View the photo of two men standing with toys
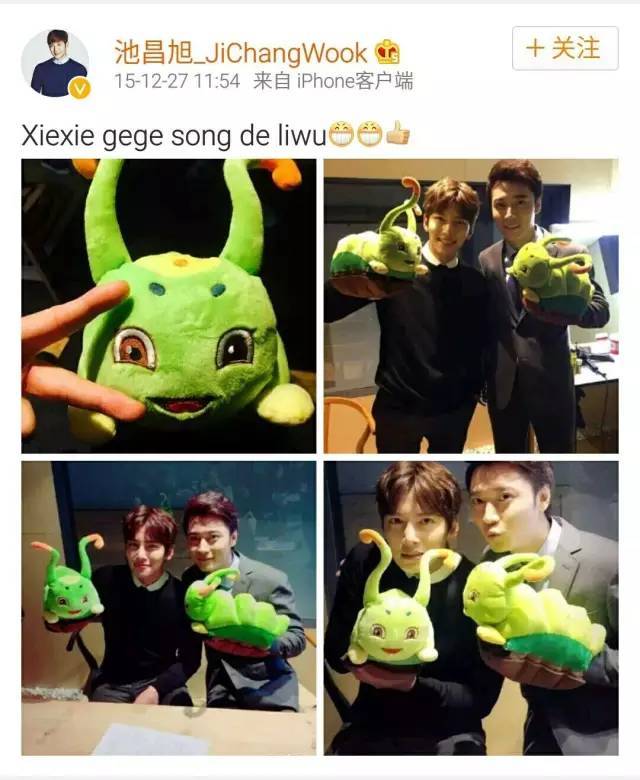The height and width of the screenshot is (780, 640). click(471, 305)
